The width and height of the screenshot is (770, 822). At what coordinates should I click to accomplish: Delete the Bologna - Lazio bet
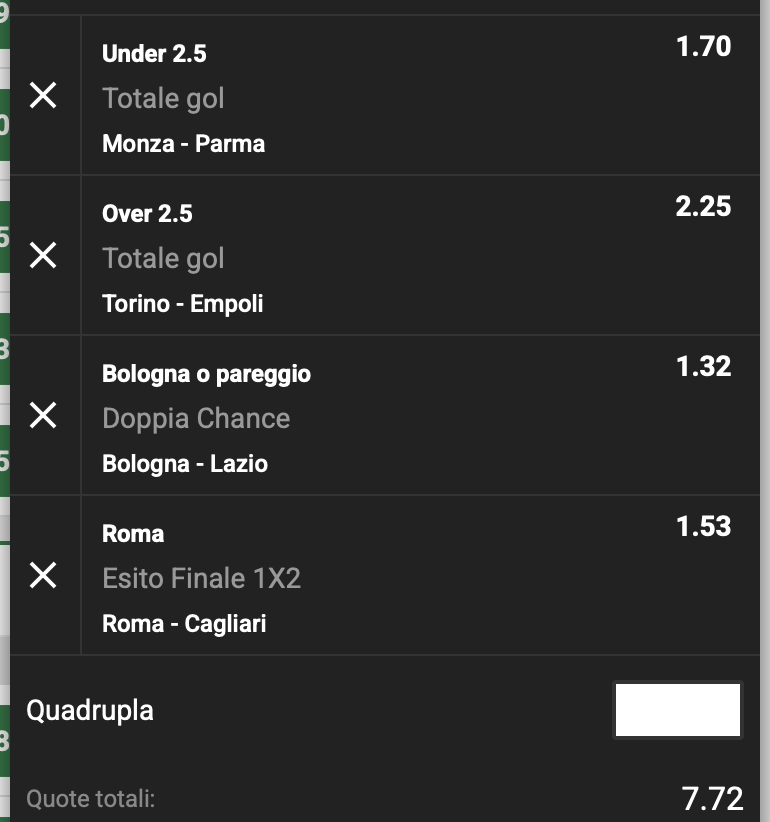click(x=43, y=415)
